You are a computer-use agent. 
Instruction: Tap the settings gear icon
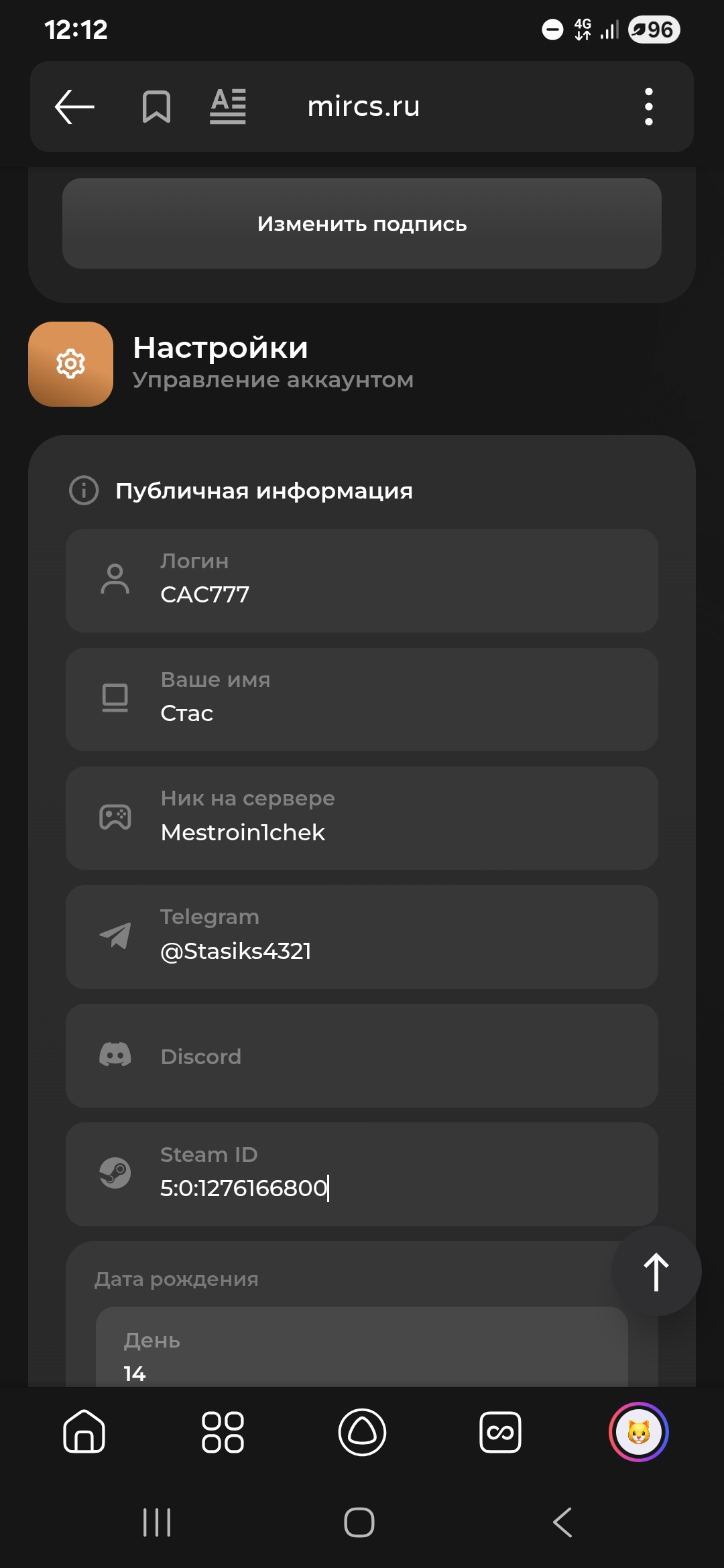tap(70, 364)
